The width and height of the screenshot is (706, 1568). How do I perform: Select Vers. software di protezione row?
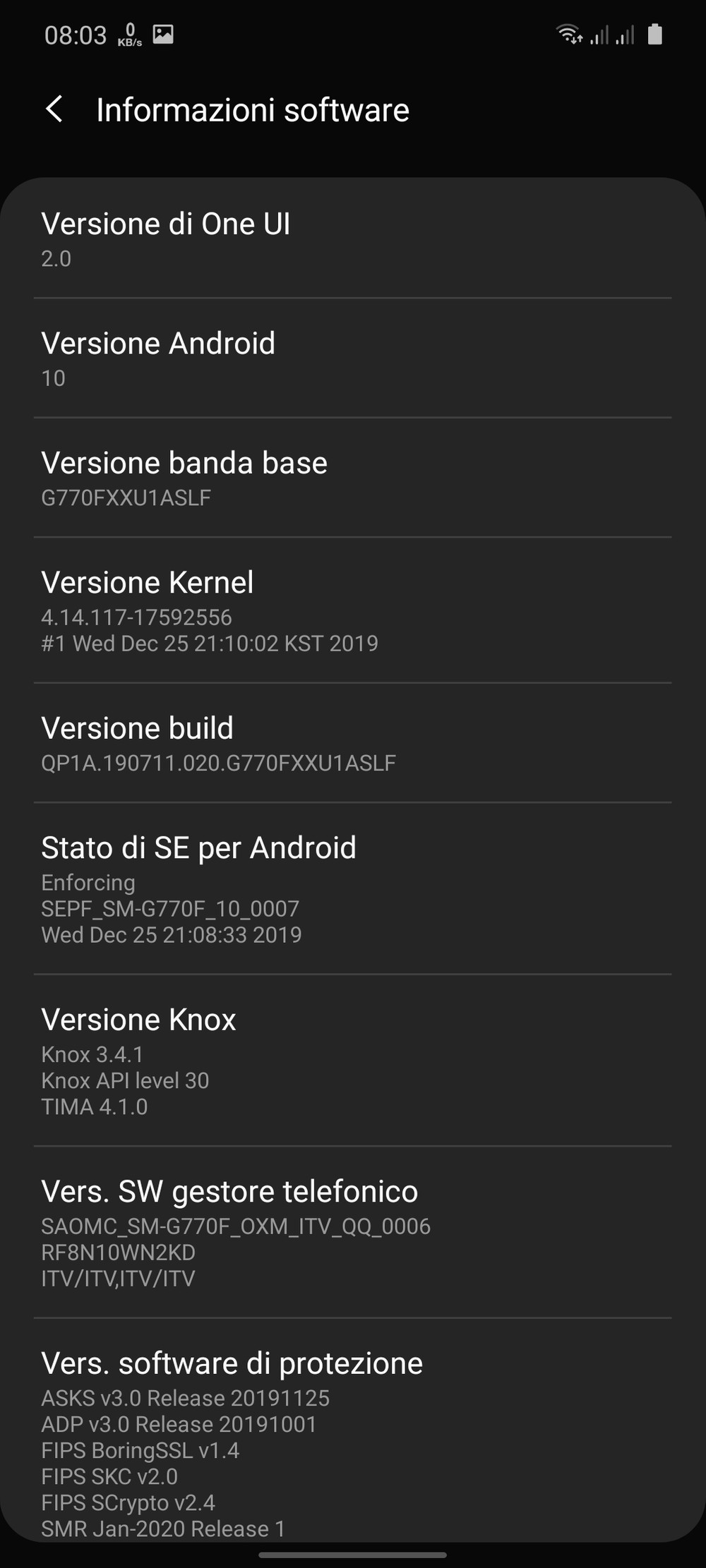point(353,1430)
